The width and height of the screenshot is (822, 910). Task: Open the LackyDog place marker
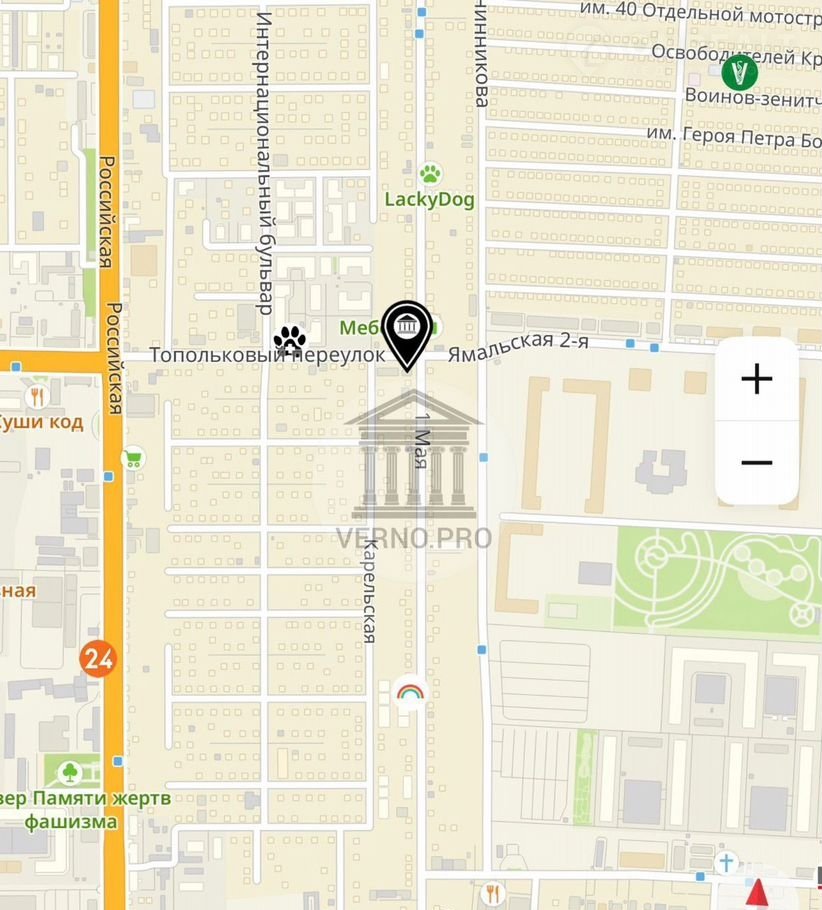tap(430, 175)
